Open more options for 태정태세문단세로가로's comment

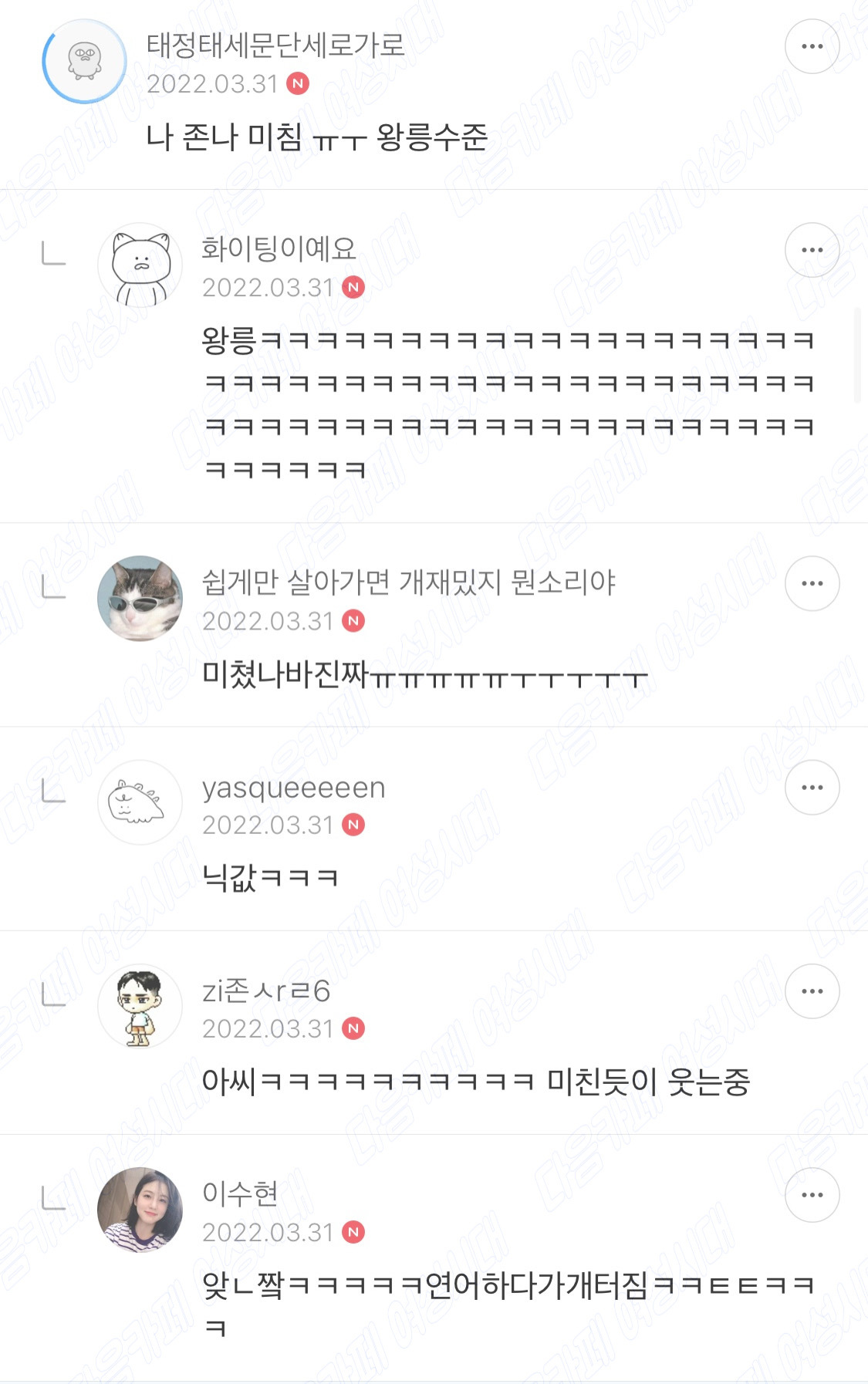[x=812, y=46]
